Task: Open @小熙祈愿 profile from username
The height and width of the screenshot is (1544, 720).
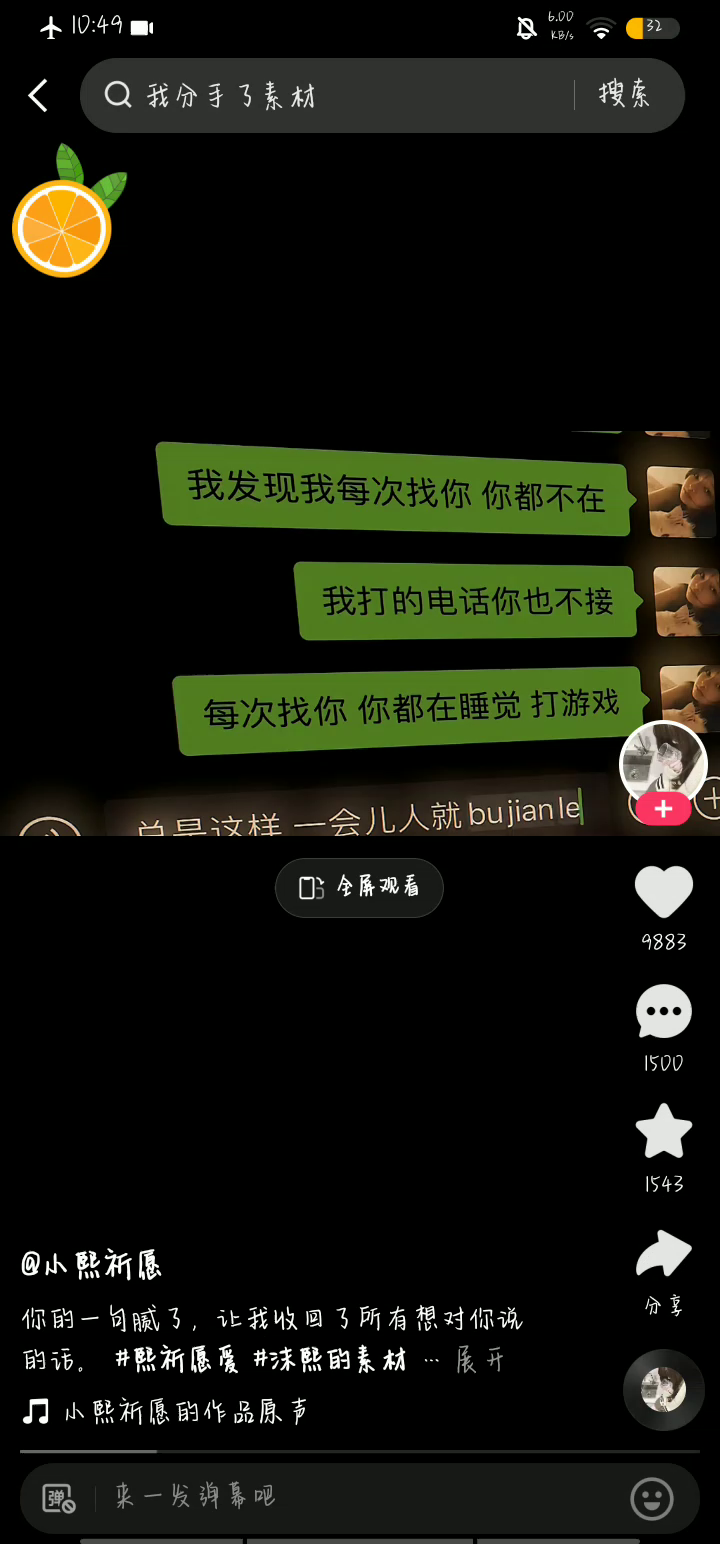Action: pyautogui.click(x=92, y=1265)
